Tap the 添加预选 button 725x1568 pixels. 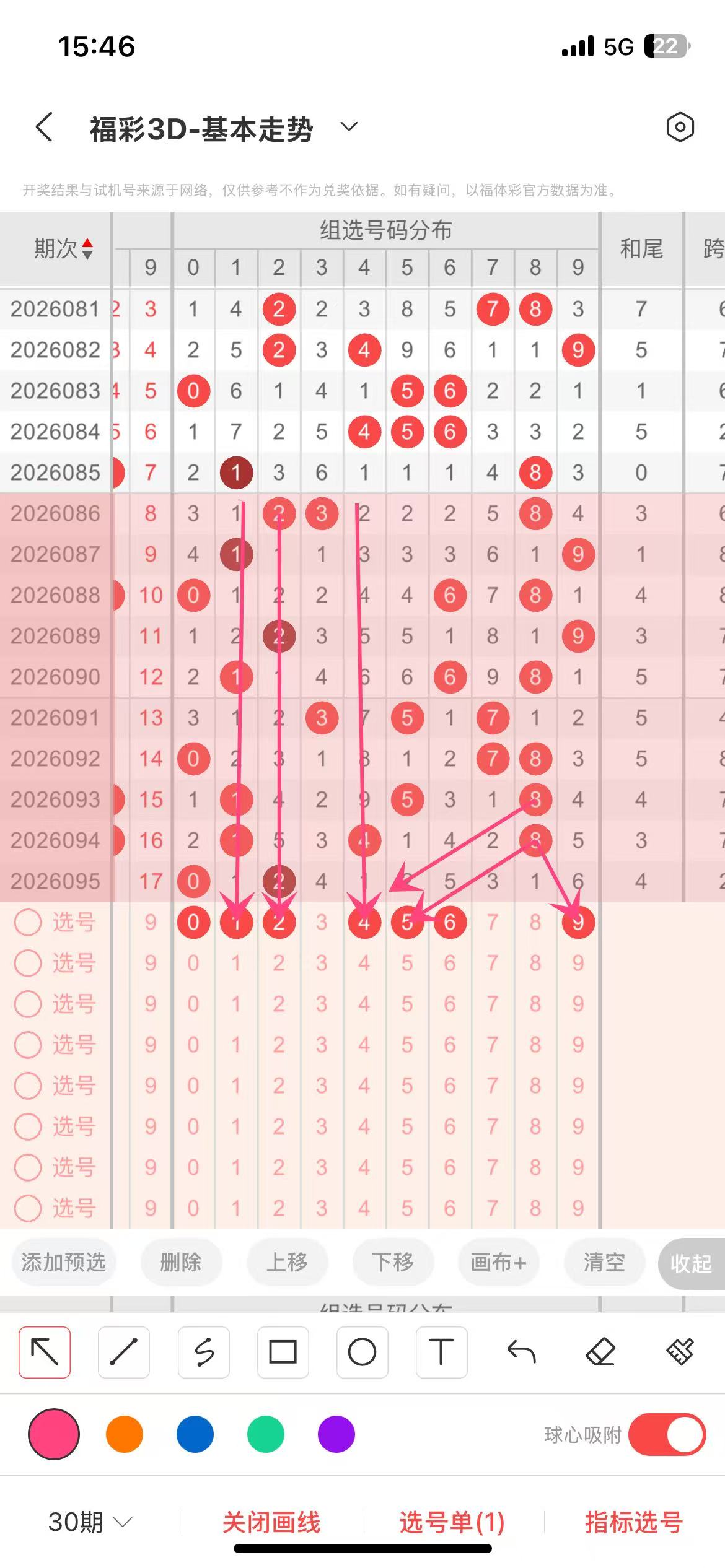coord(63,1262)
